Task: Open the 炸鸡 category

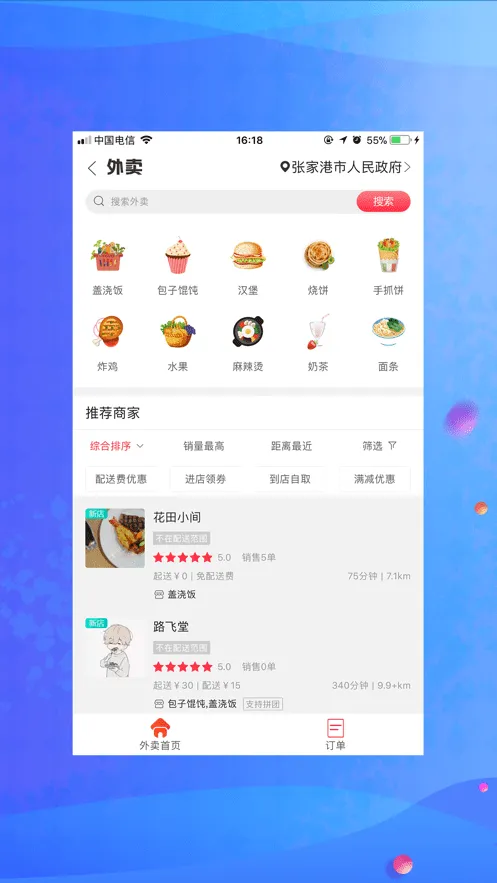Action: (x=108, y=343)
